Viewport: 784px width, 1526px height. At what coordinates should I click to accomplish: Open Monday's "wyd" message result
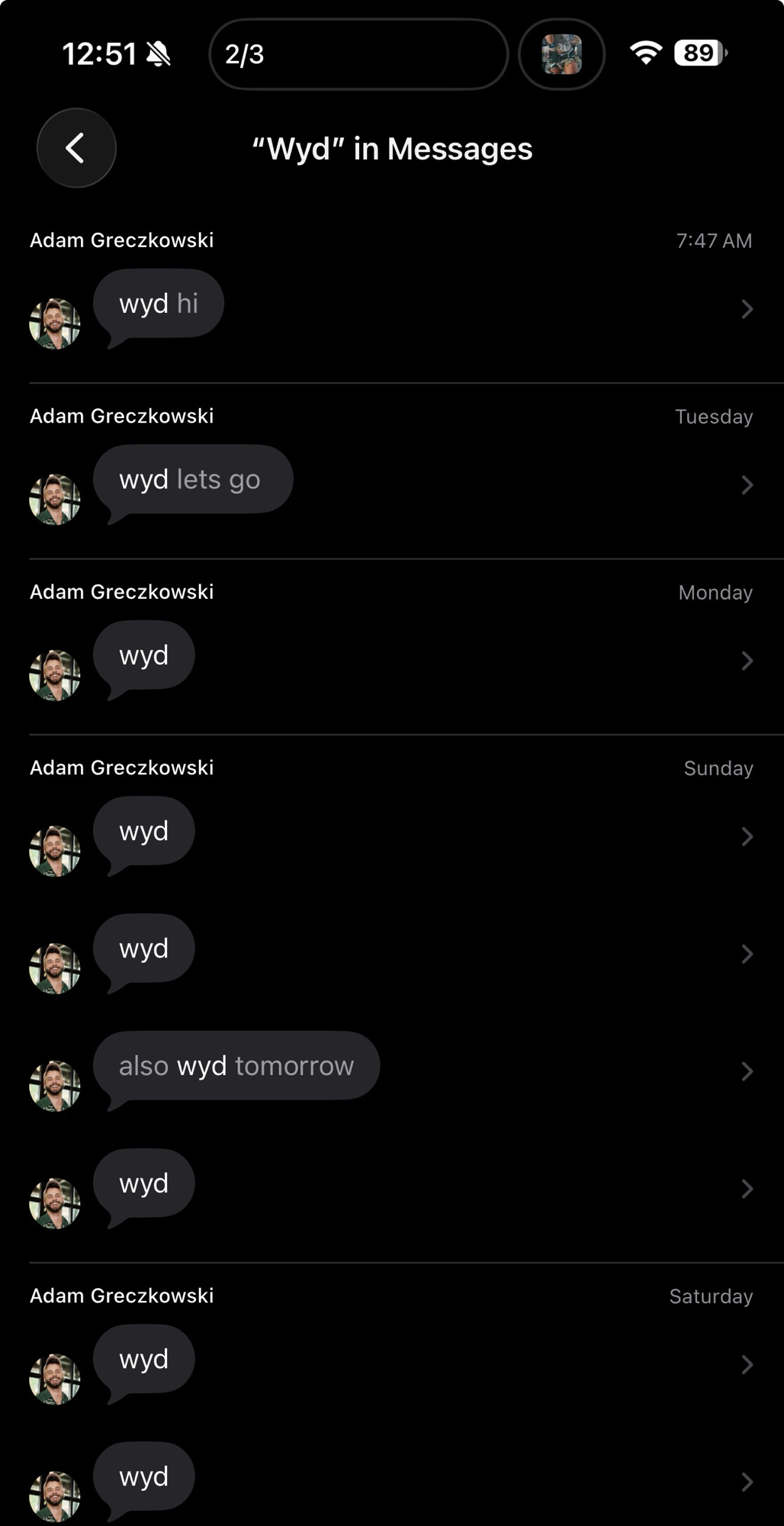(144, 656)
